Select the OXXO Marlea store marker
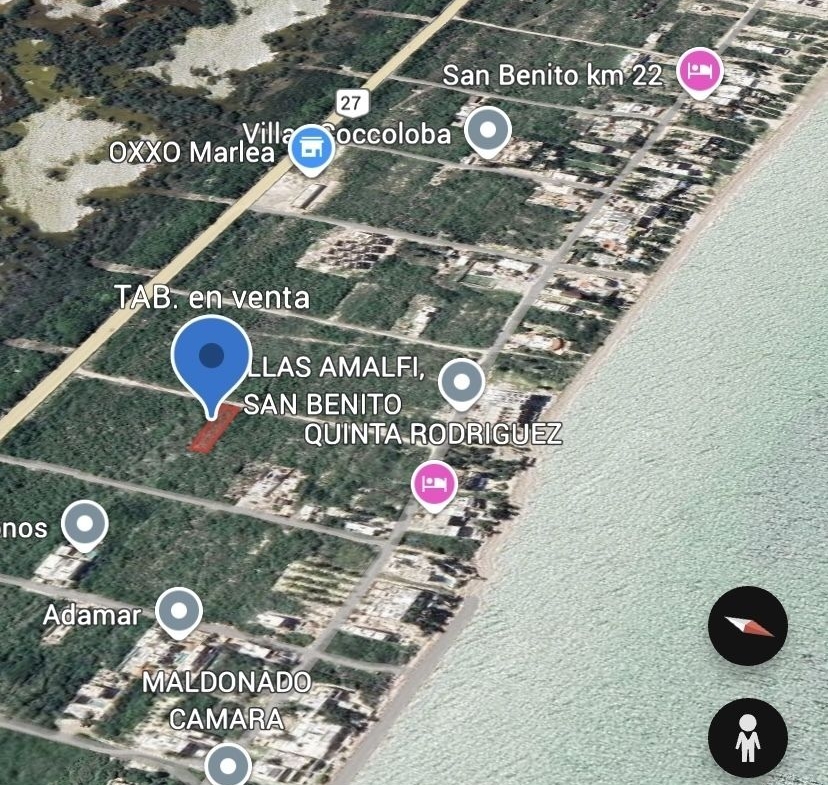The image size is (828, 785). [x=311, y=148]
